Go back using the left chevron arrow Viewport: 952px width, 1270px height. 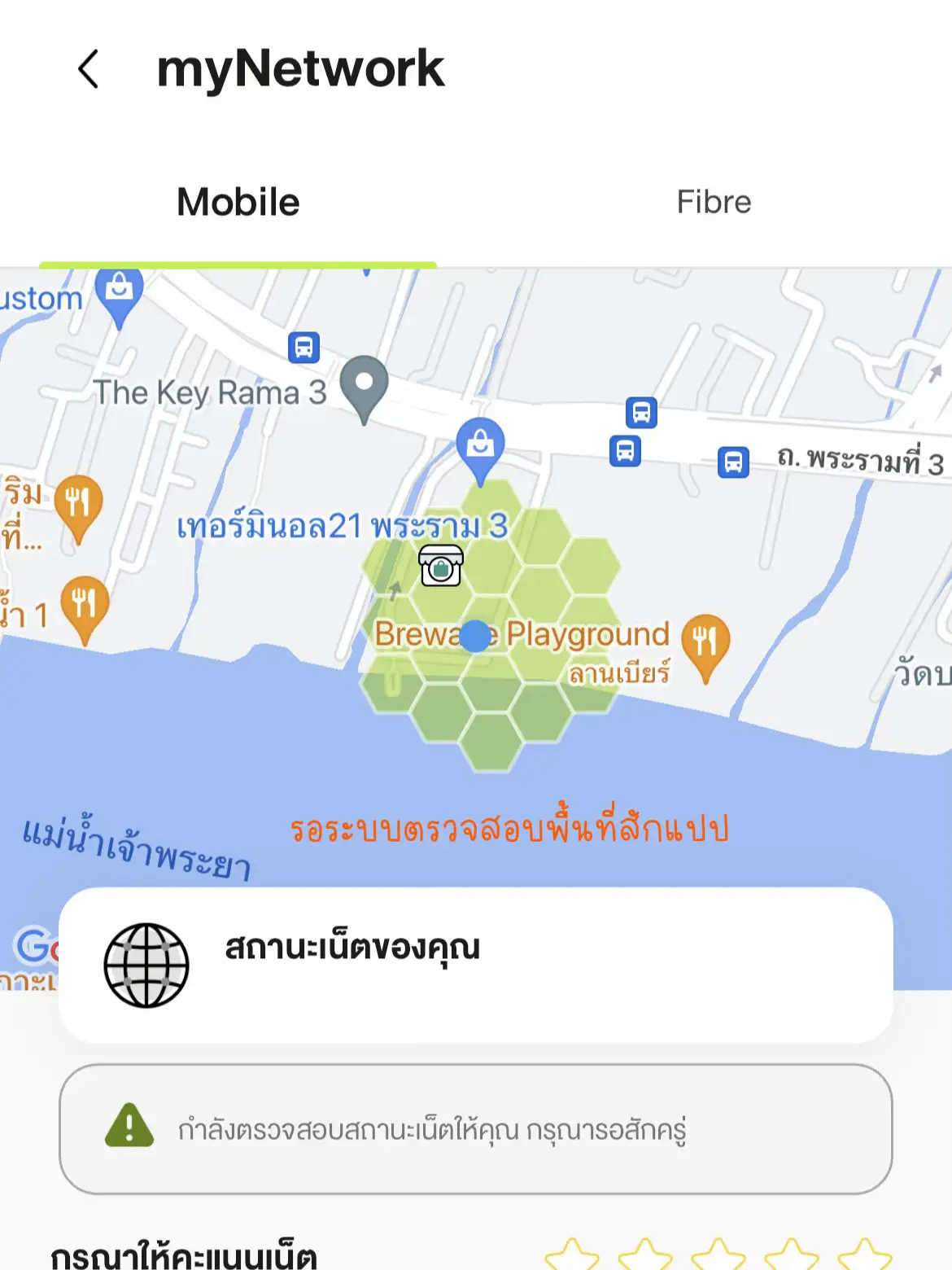coord(88,70)
